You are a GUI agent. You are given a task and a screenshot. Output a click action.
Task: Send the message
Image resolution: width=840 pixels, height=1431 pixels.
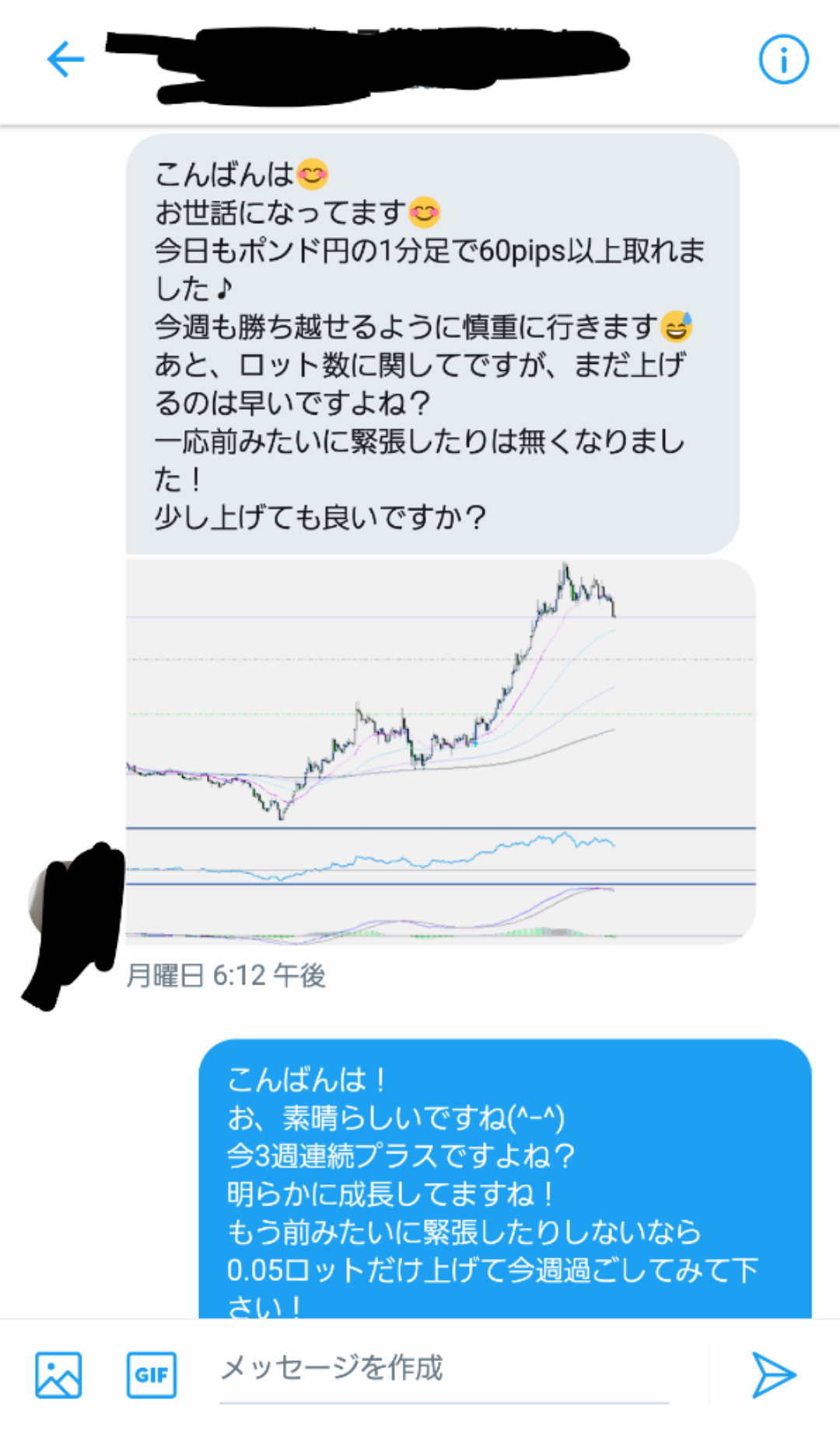tap(773, 1374)
